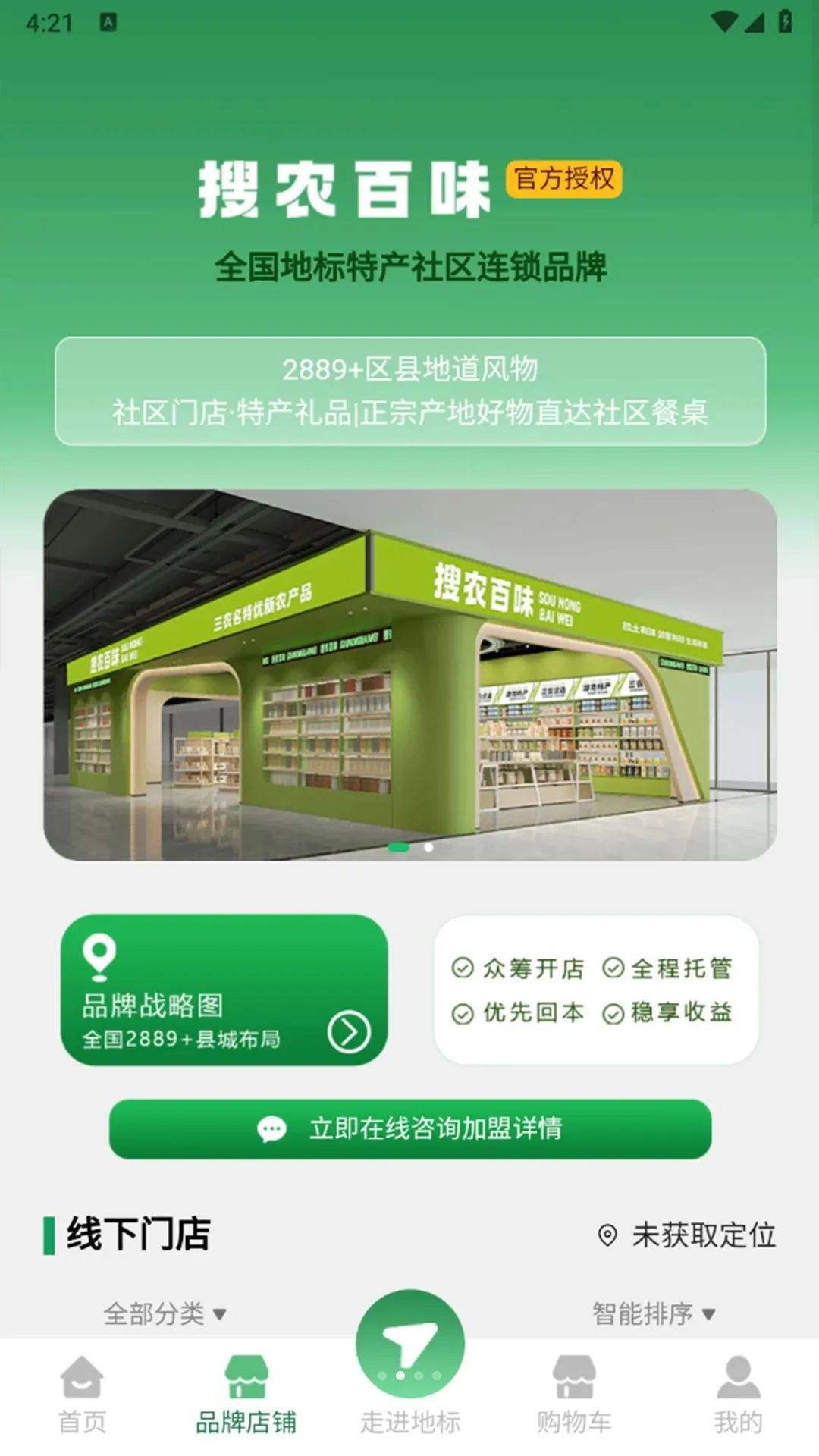
Task: Open the 我的 tab
Action: pos(738,1396)
